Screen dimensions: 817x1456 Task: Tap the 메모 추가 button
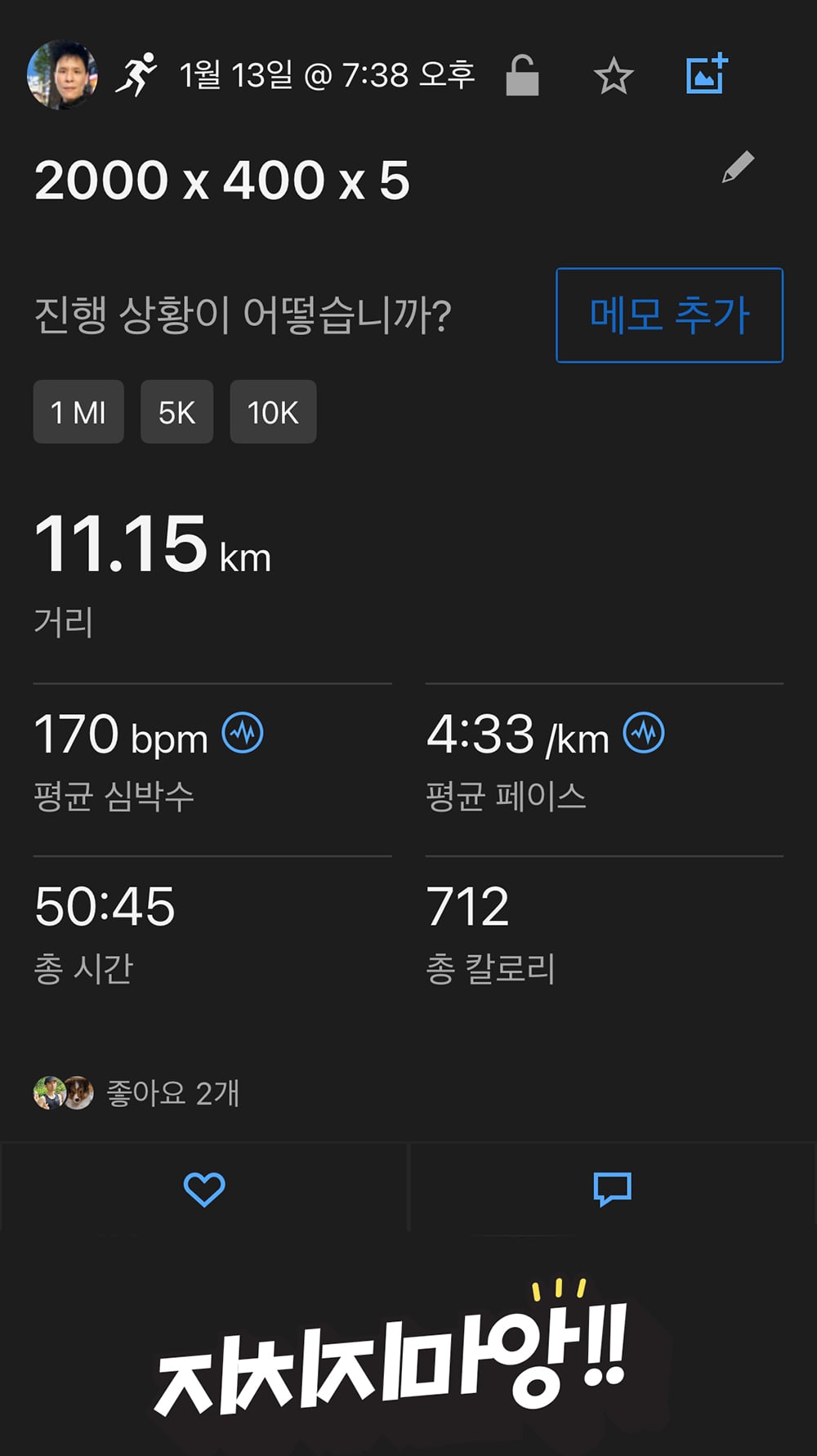pos(669,315)
